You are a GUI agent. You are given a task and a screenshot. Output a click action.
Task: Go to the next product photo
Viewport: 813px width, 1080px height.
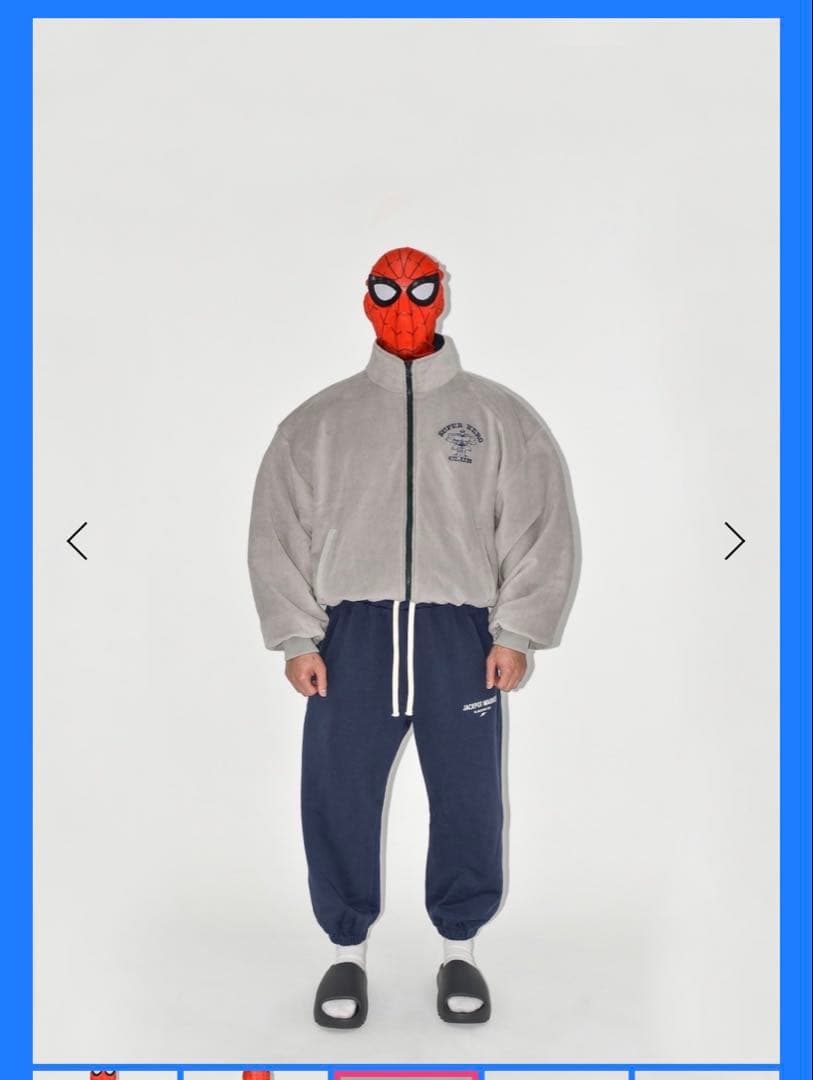734,541
